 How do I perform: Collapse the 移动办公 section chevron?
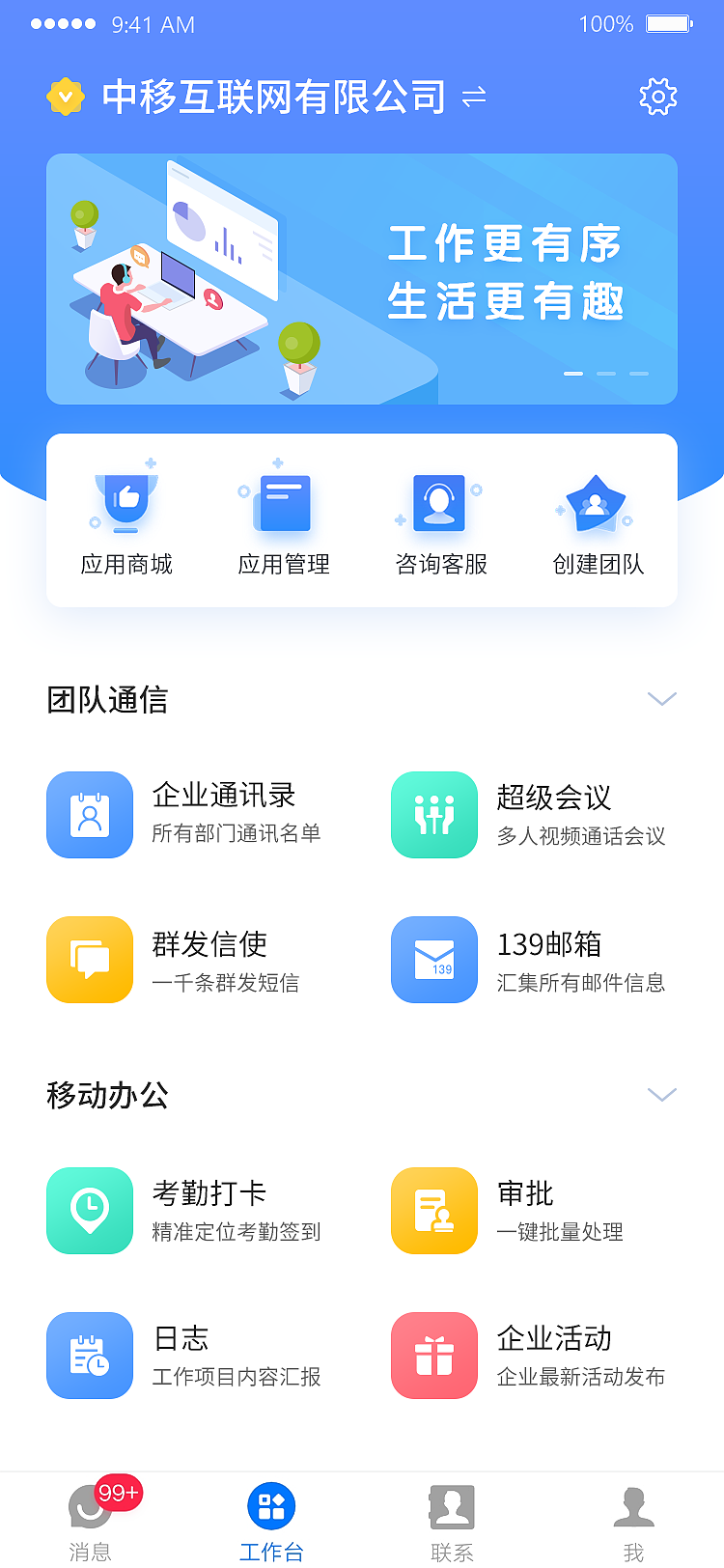point(661,1094)
